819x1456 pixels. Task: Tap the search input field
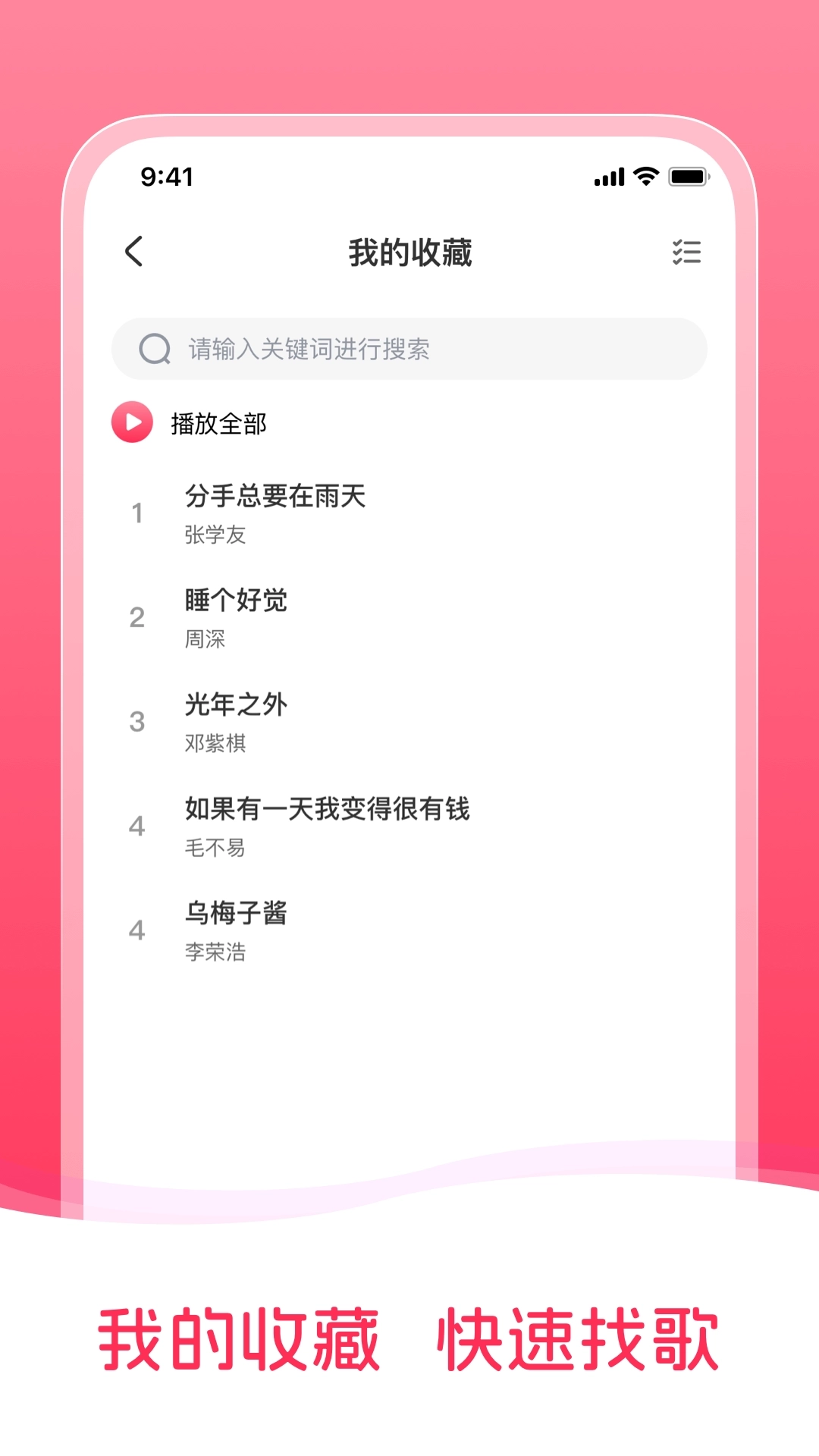click(x=409, y=348)
